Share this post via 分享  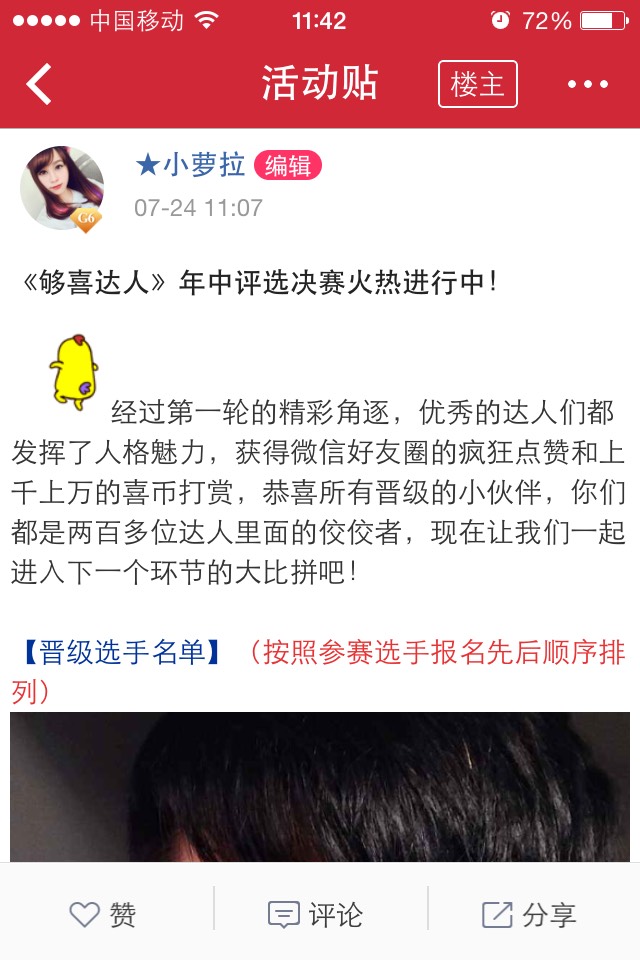tap(529, 914)
